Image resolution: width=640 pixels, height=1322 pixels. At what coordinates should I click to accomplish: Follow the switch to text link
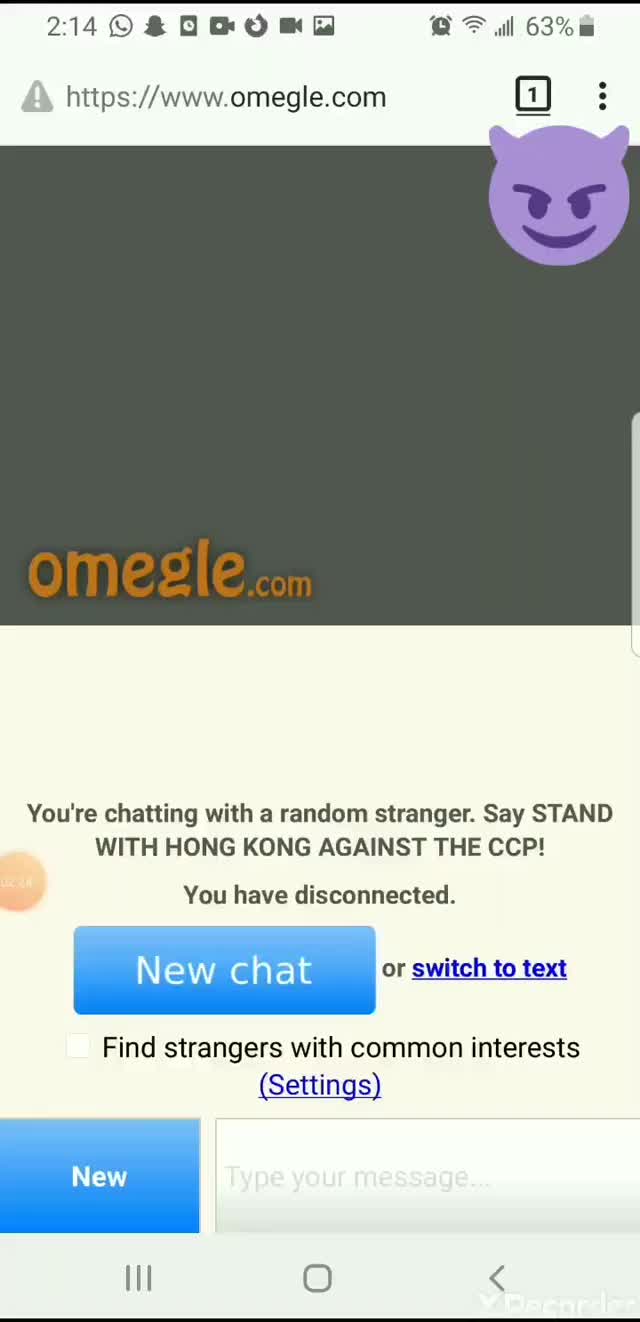click(489, 968)
